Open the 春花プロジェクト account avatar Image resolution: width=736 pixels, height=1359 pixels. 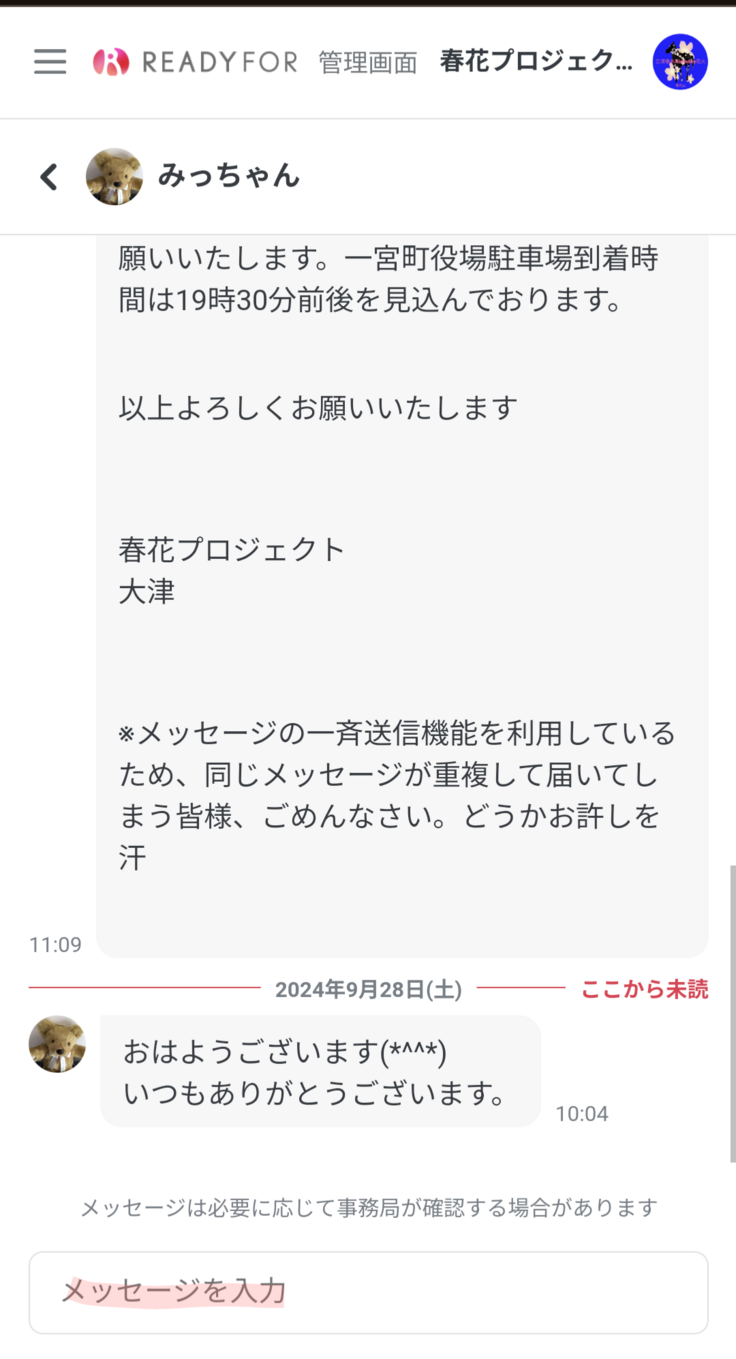click(x=680, y=62)
